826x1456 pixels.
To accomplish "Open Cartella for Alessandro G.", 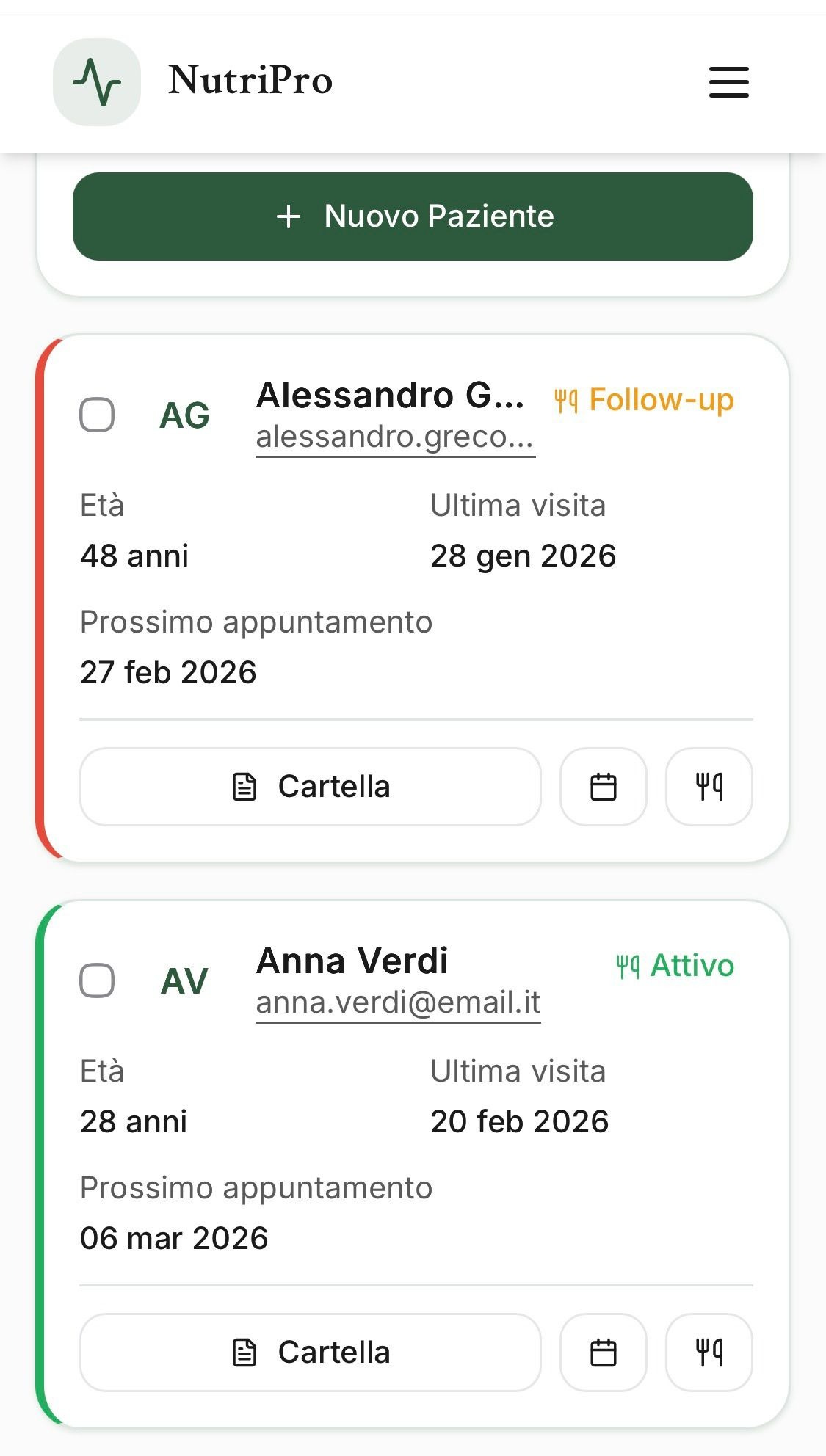I will coord(310,787).
